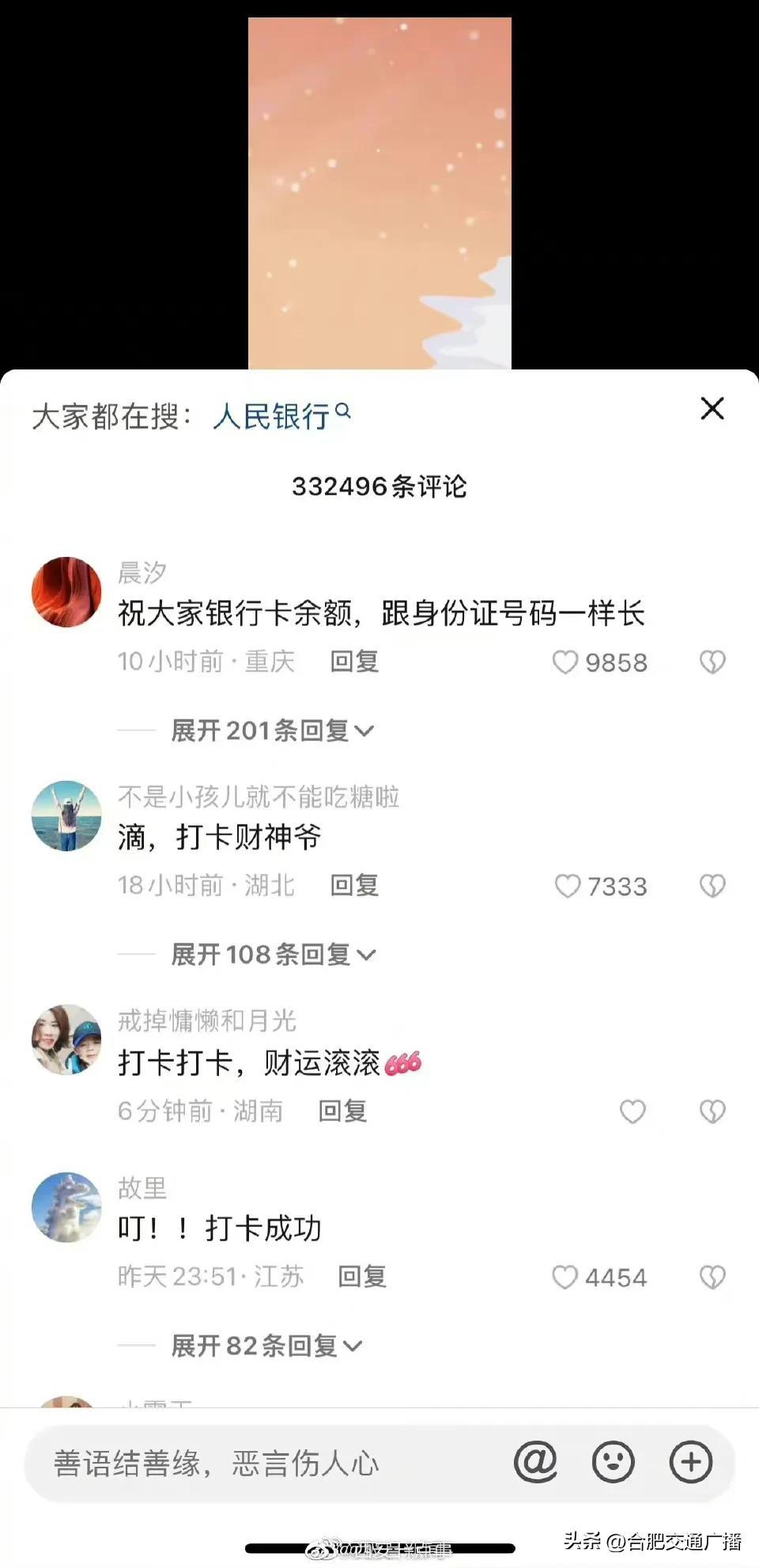Mention someone with the @ icon
The image size is (759, 1568).
(535, 1462)
